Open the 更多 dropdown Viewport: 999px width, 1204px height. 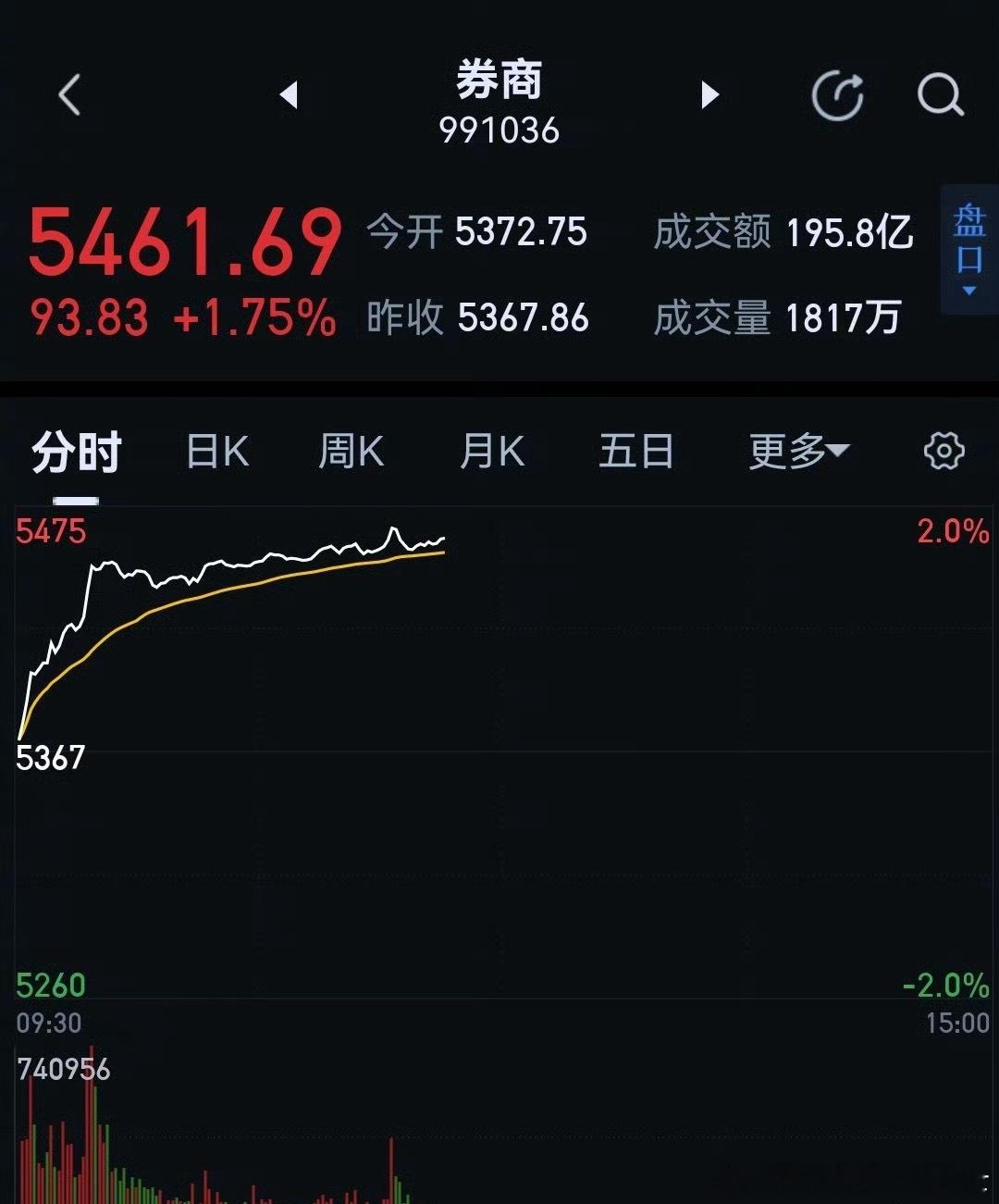click(x=797, y=452)
